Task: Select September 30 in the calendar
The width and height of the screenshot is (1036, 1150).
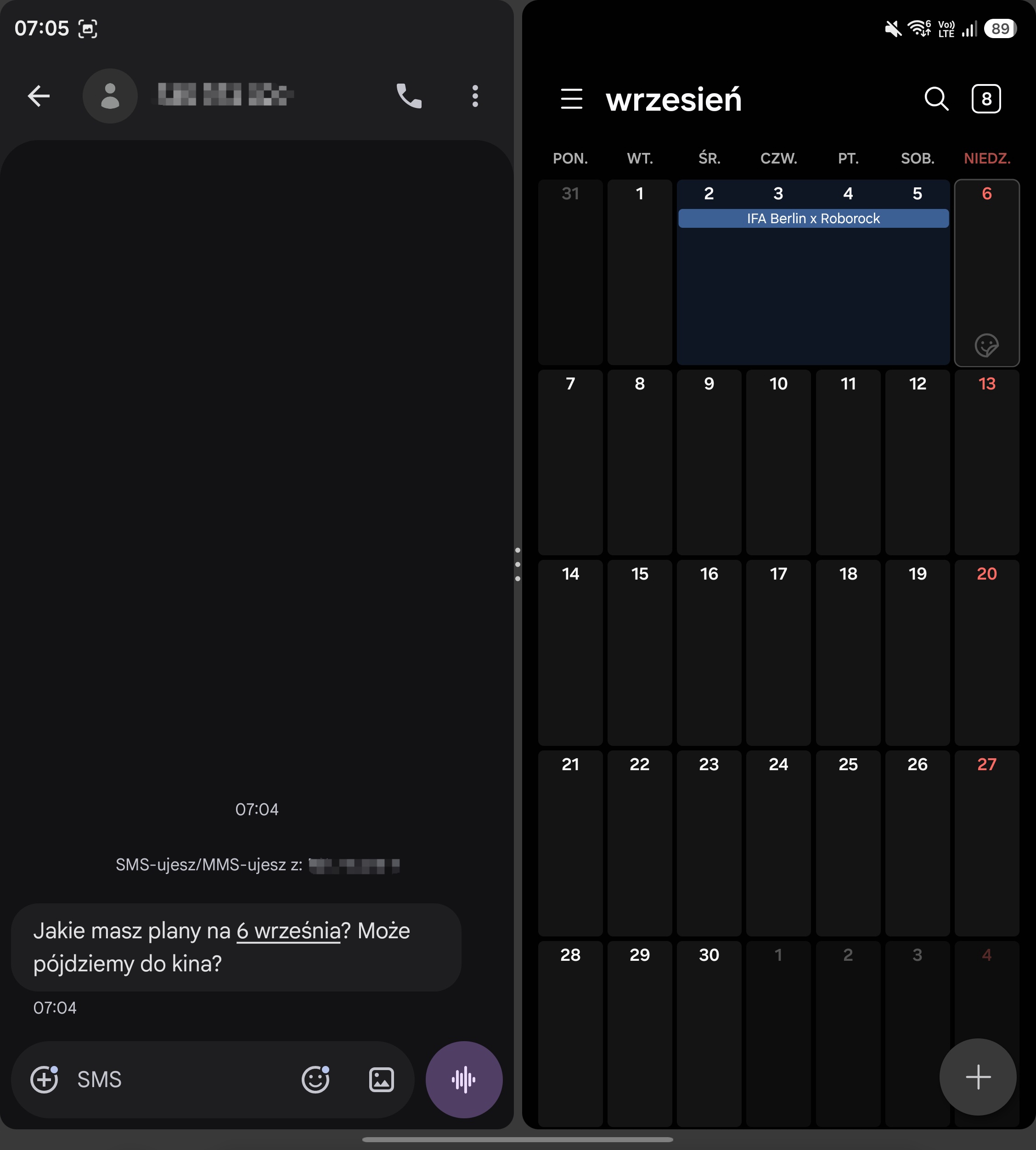Action: (x=709, y=1033)
